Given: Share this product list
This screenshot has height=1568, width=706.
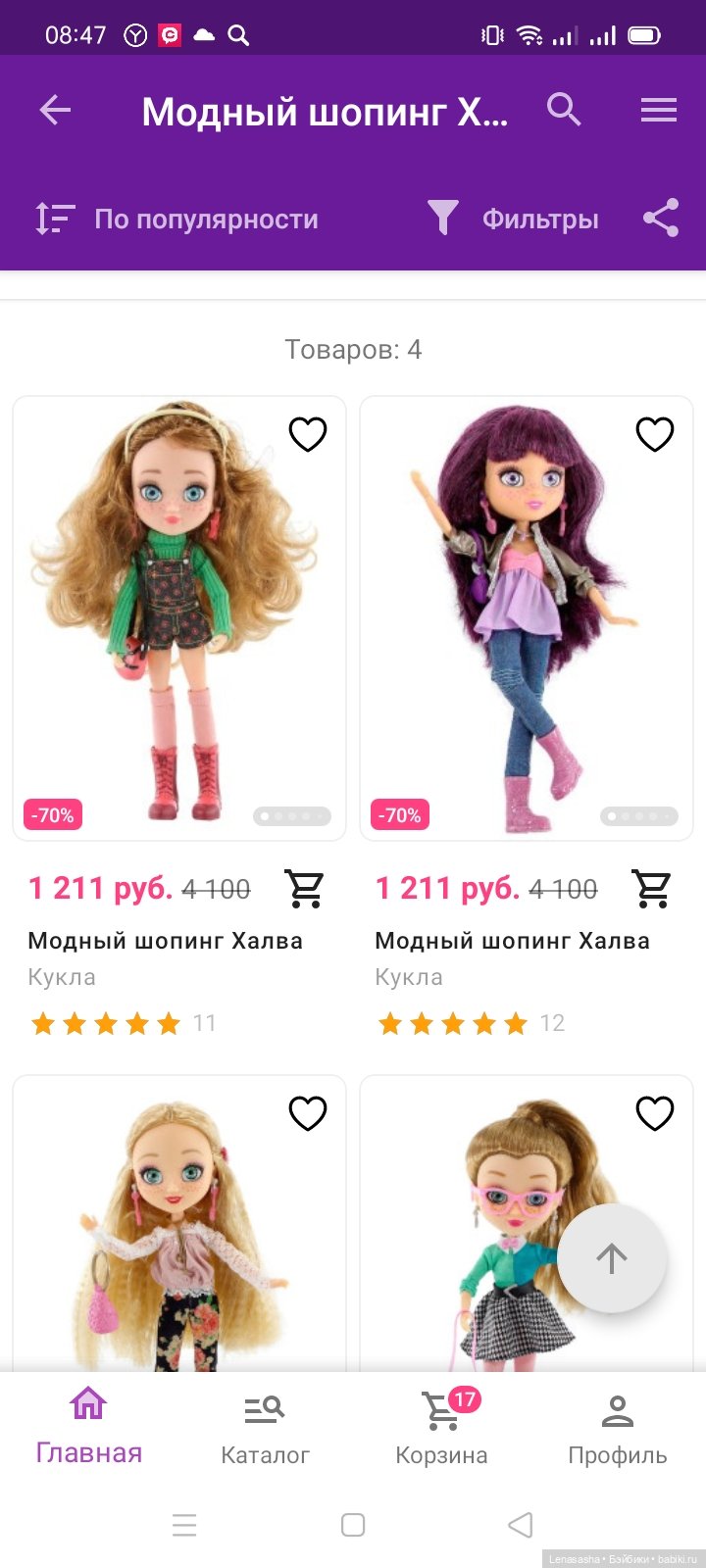Looking at the screenshot, I should click(x=661, y=219).
